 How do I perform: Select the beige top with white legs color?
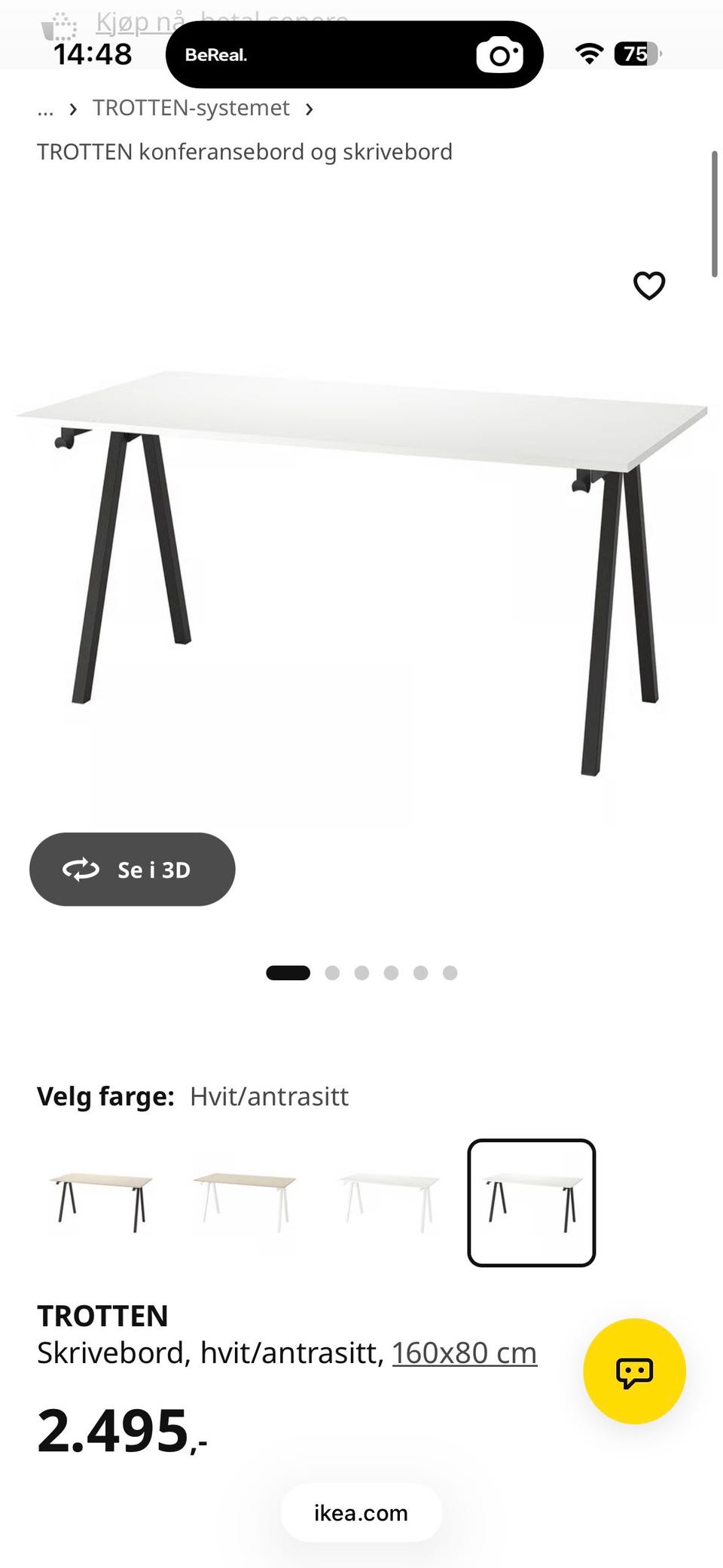pos(245,1203)
